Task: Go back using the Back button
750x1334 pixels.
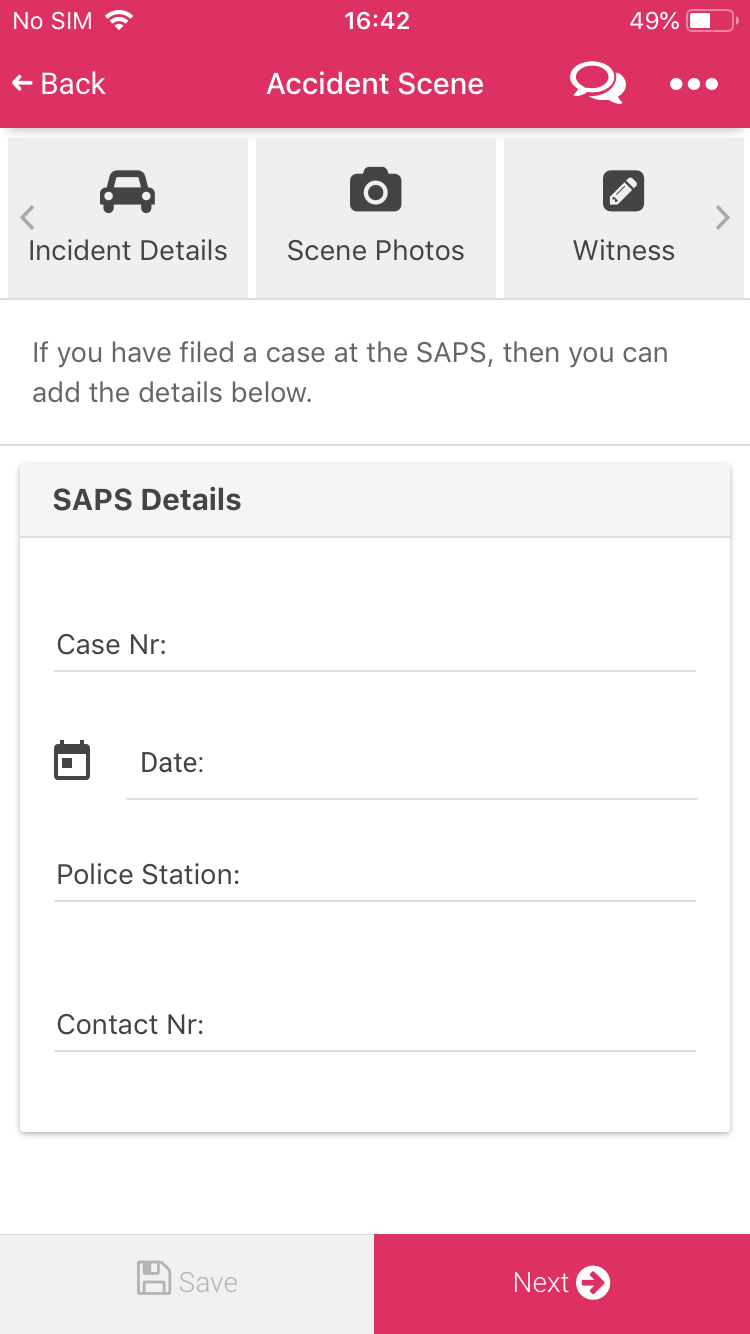Action: pos(58,84)
